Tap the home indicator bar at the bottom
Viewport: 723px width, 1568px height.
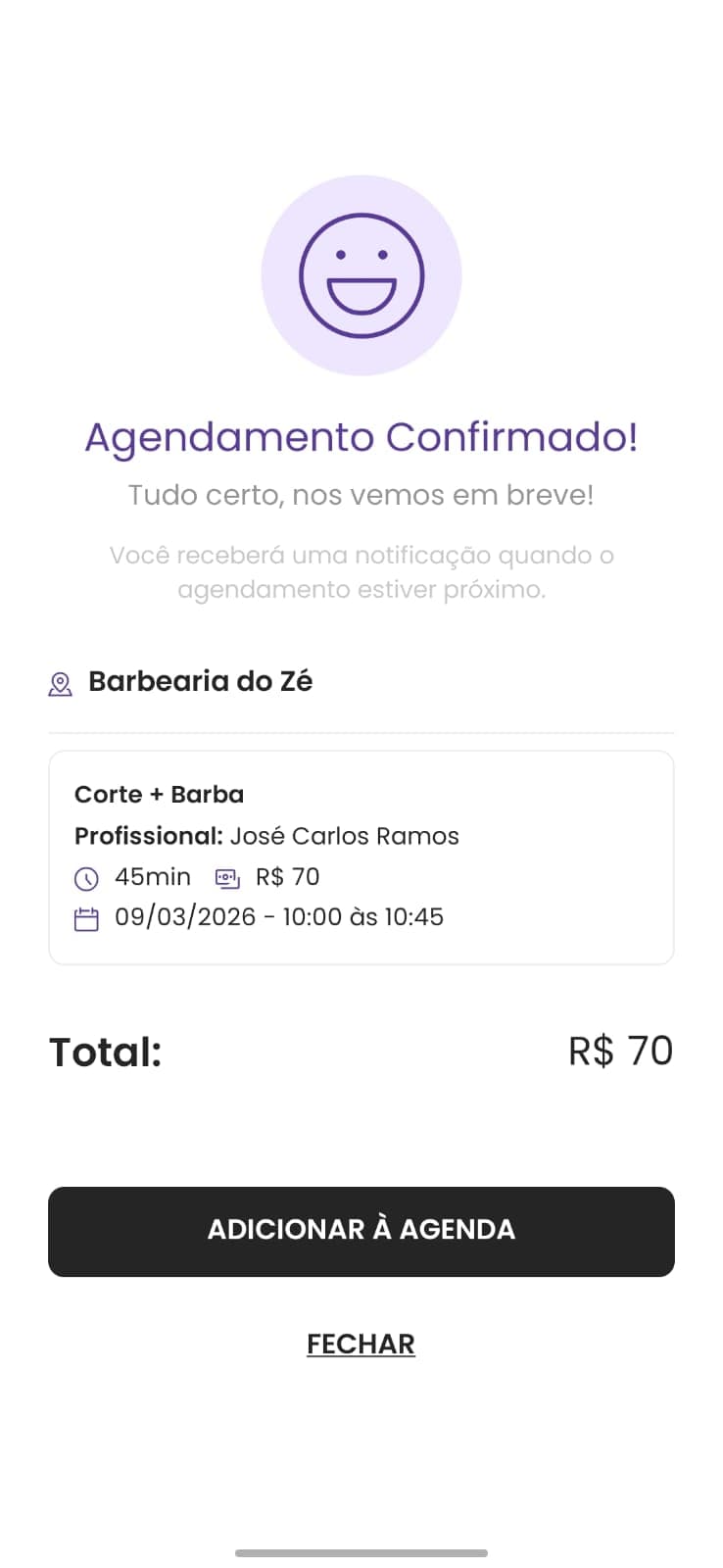coord(361,1552)
